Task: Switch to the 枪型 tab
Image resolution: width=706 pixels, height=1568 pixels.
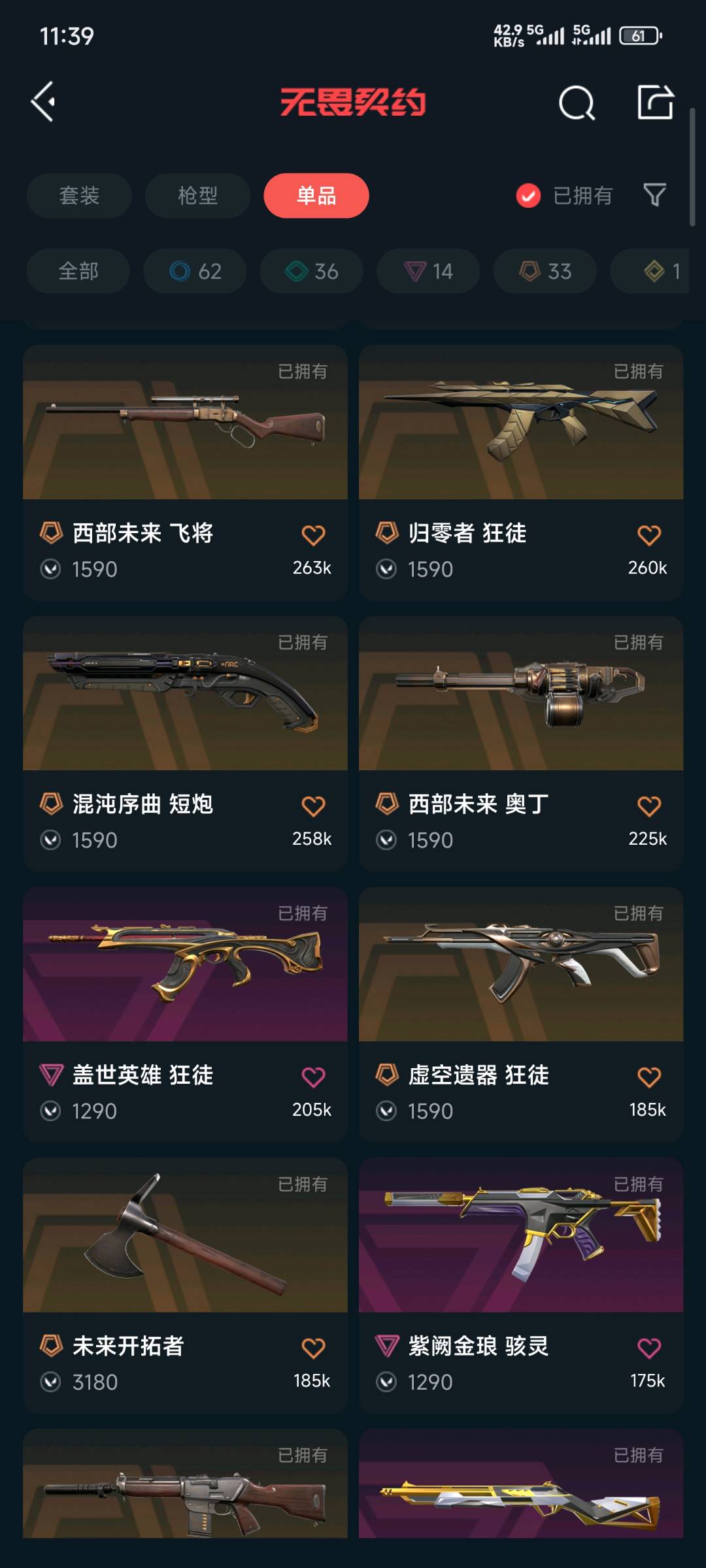Action: (x=197, y=195)
